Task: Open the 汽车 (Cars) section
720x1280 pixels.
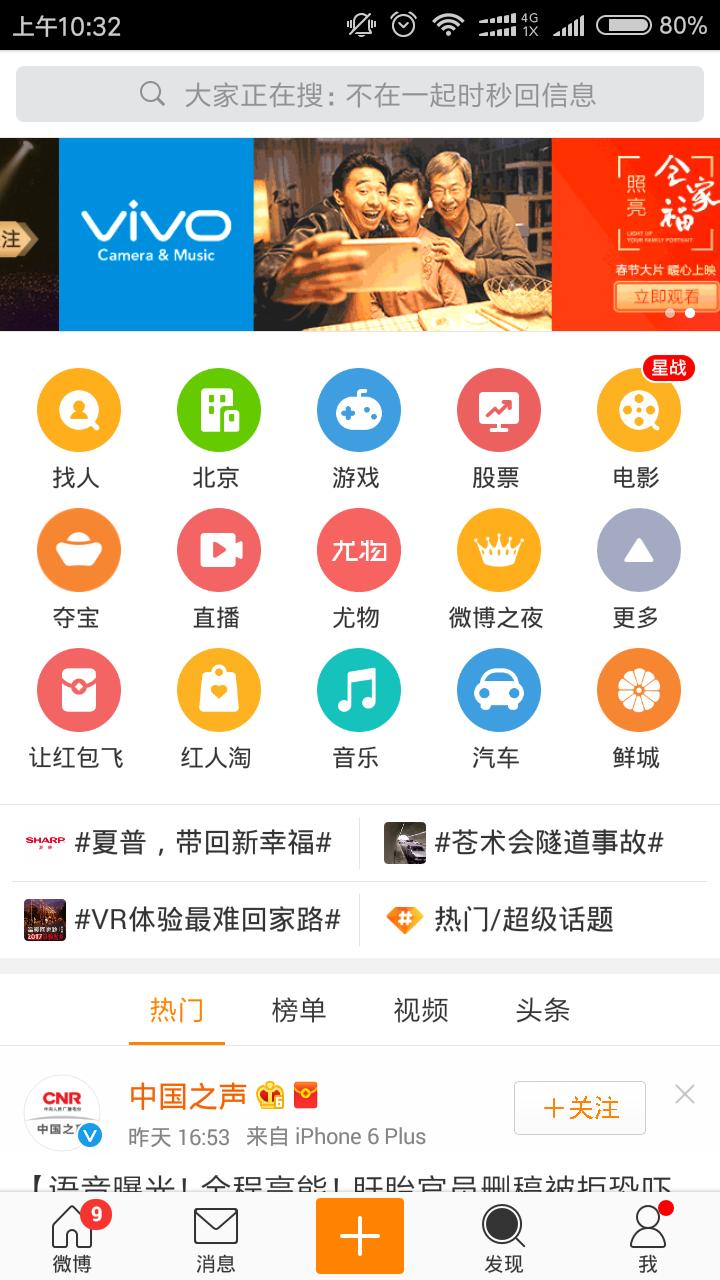Action: tap(499, 690)
